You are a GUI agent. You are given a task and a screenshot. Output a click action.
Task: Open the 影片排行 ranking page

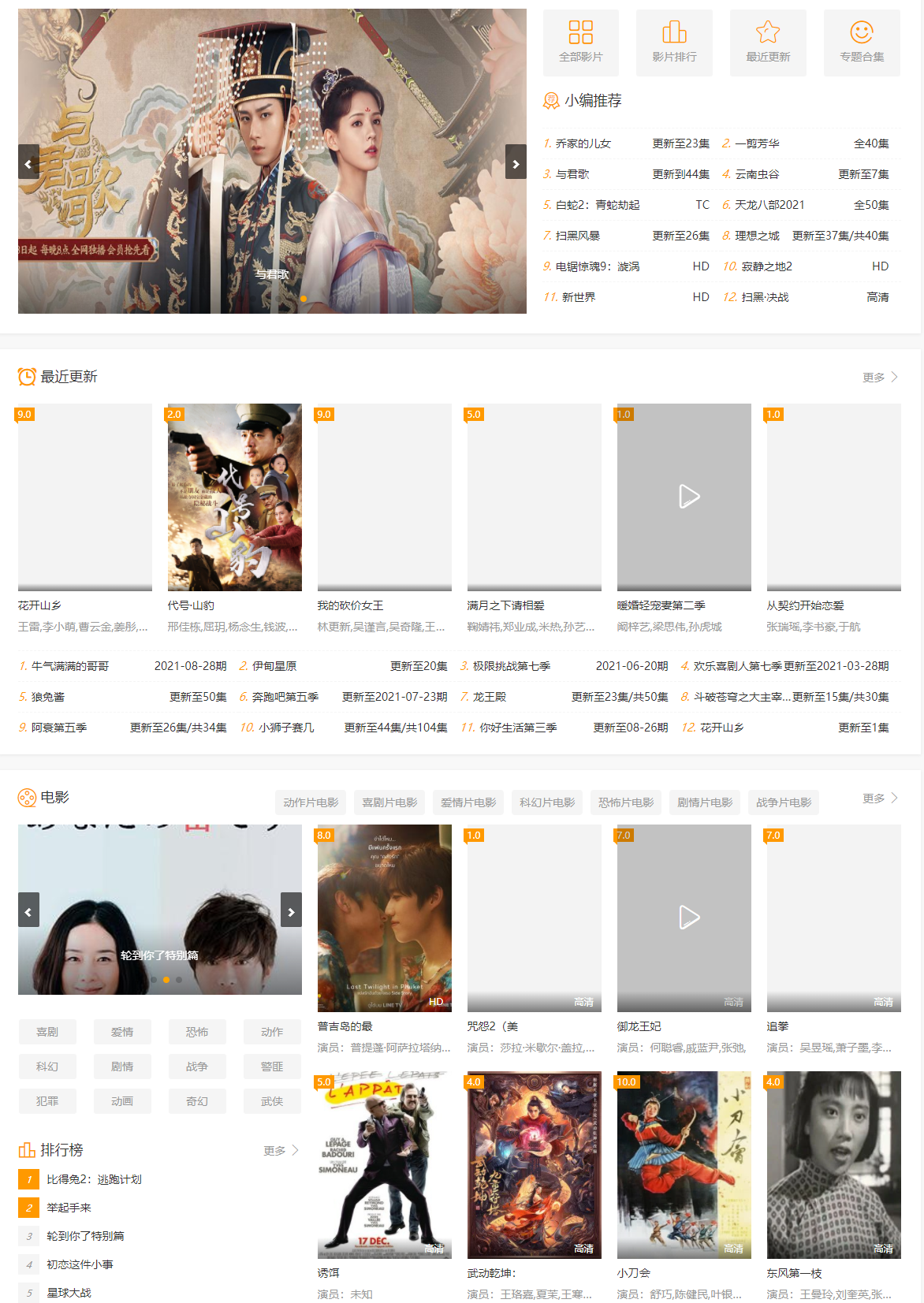coord(674,43)
